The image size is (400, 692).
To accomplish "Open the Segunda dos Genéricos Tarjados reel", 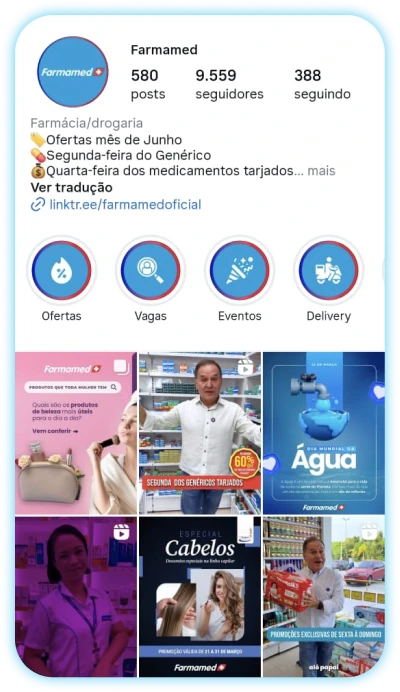I will pos(200,433).
